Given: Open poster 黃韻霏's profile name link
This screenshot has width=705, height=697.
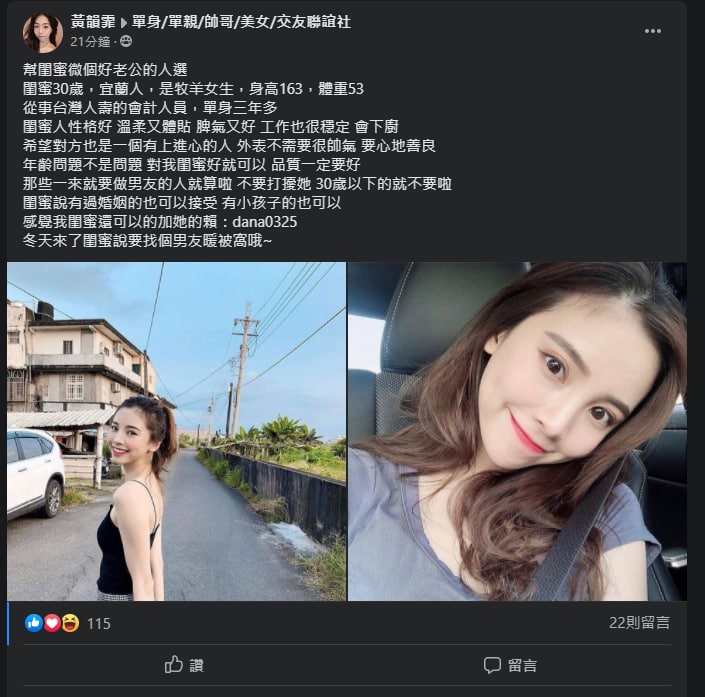Looking at the screenshot, I should pos(92,22).
